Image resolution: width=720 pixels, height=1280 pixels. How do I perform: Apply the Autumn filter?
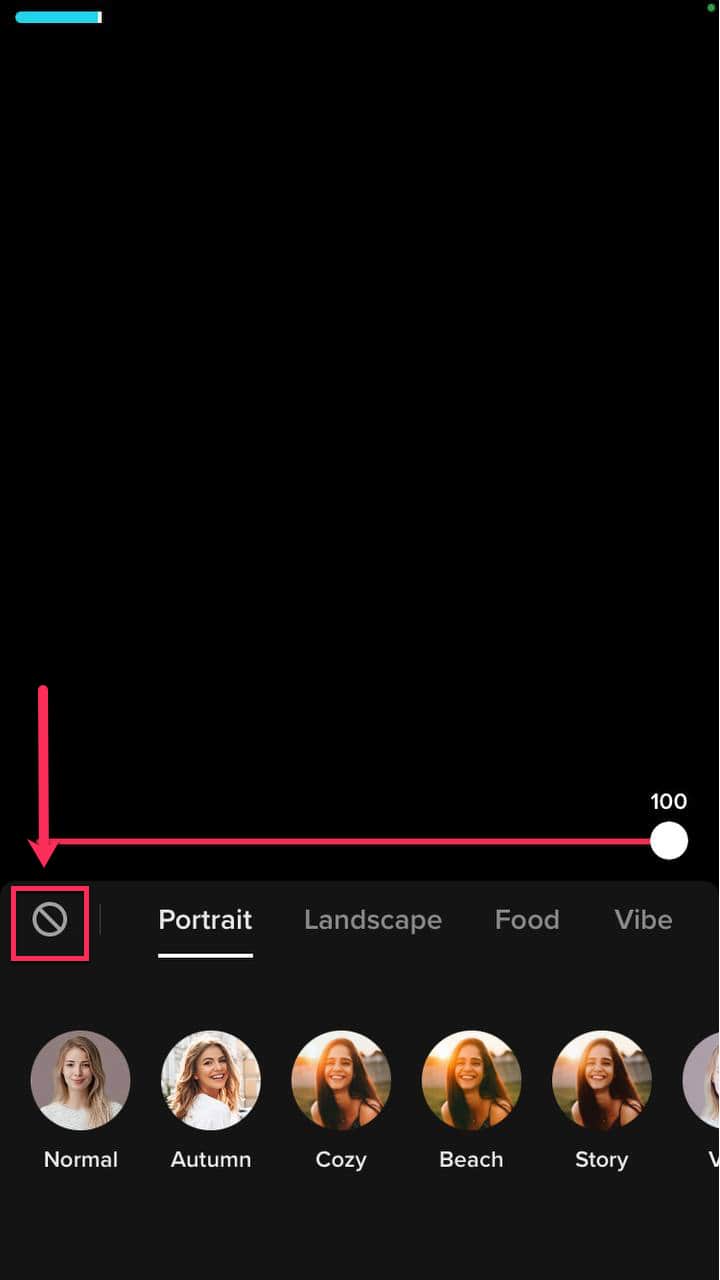coord(210,1080)
